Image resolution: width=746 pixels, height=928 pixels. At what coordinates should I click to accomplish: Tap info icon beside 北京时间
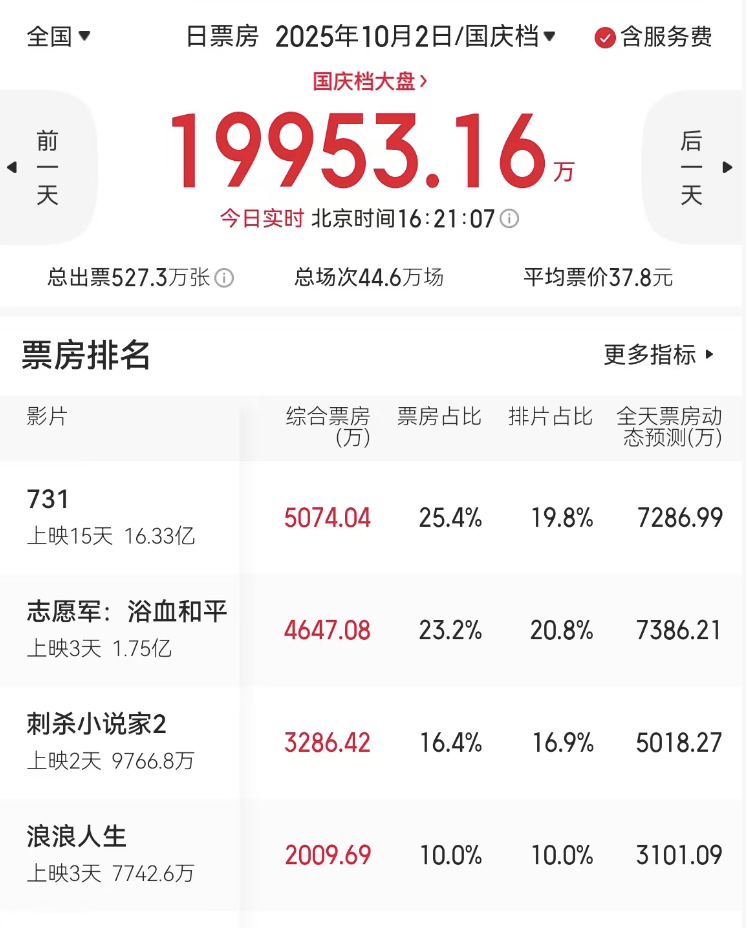[509, 219]
